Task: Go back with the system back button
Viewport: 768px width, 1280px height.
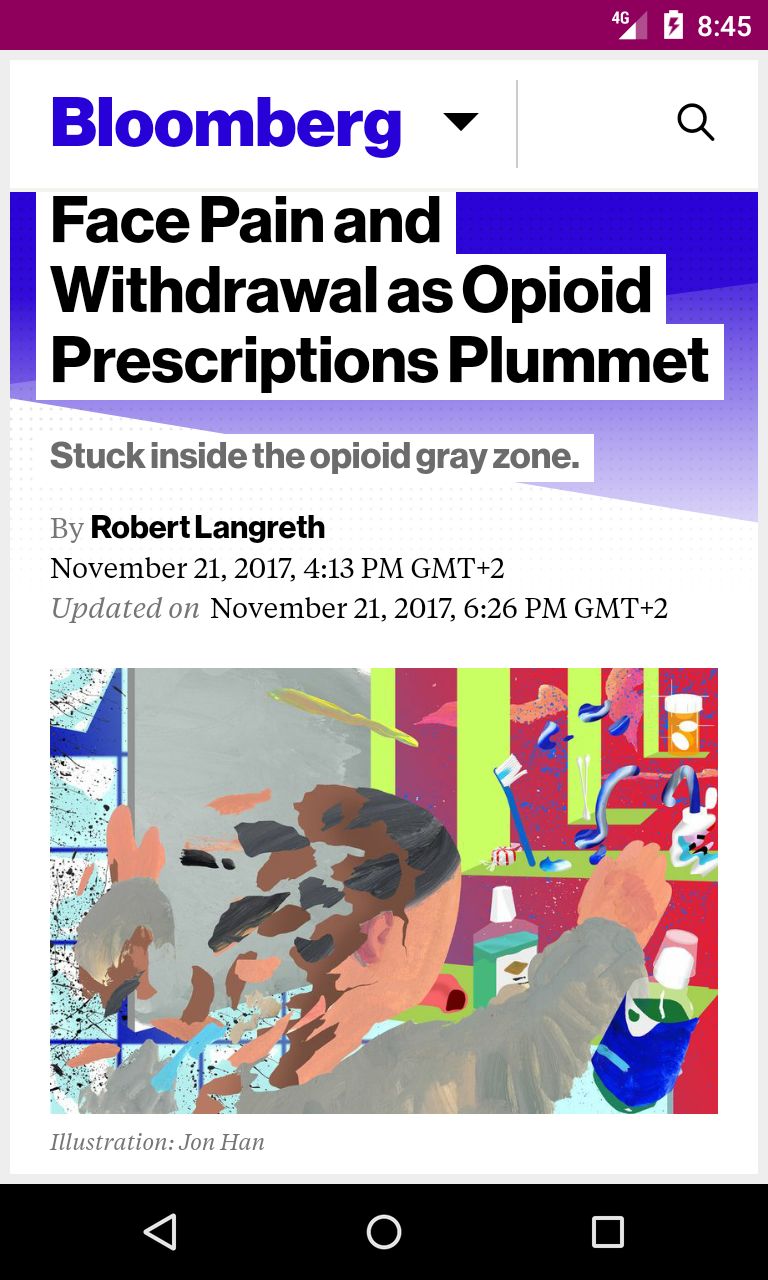Action: click(x=160, y=1232)
